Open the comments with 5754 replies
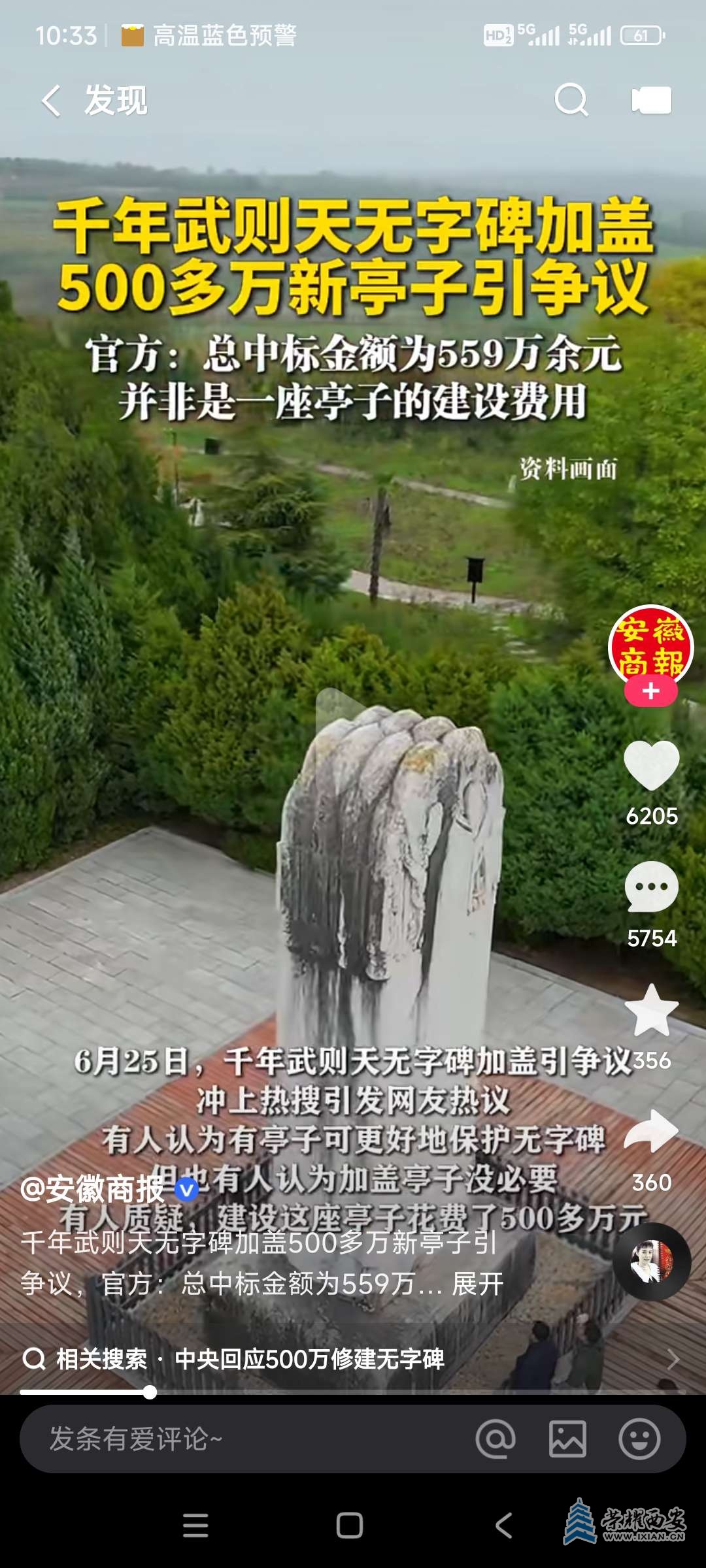Screen dimensions: 706x1568 click(651, 888)
